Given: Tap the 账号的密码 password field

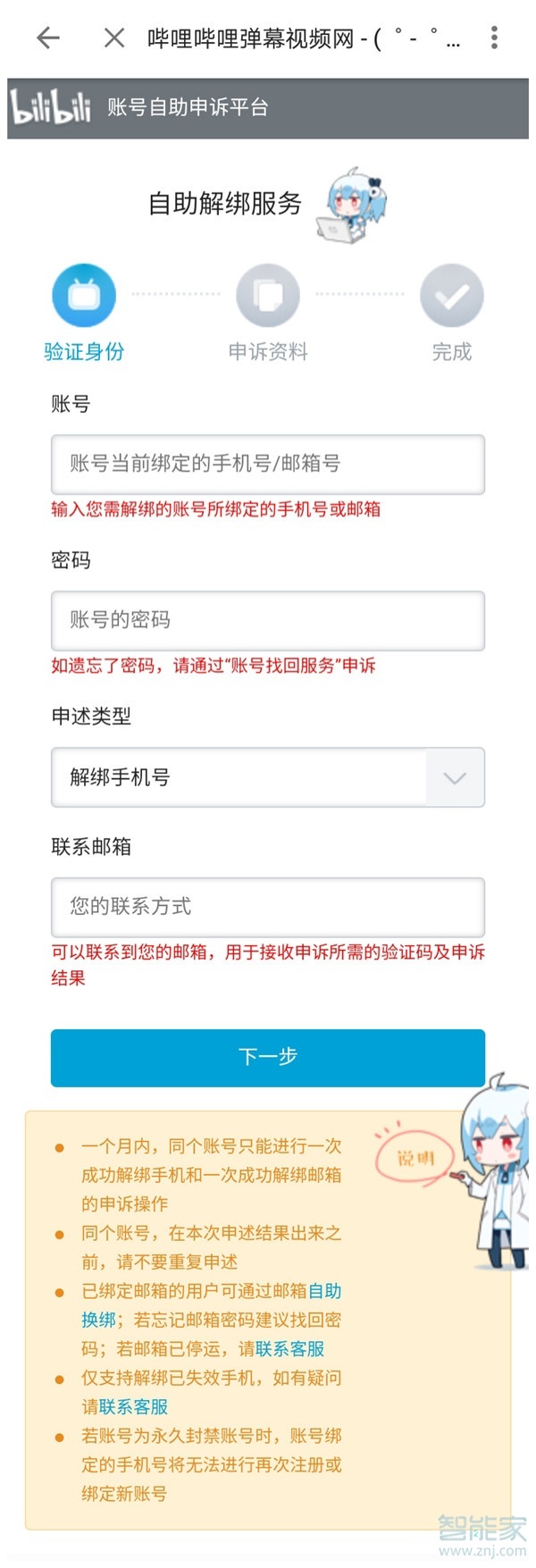Looking at the screenshot, I should [x=267, y=620].
